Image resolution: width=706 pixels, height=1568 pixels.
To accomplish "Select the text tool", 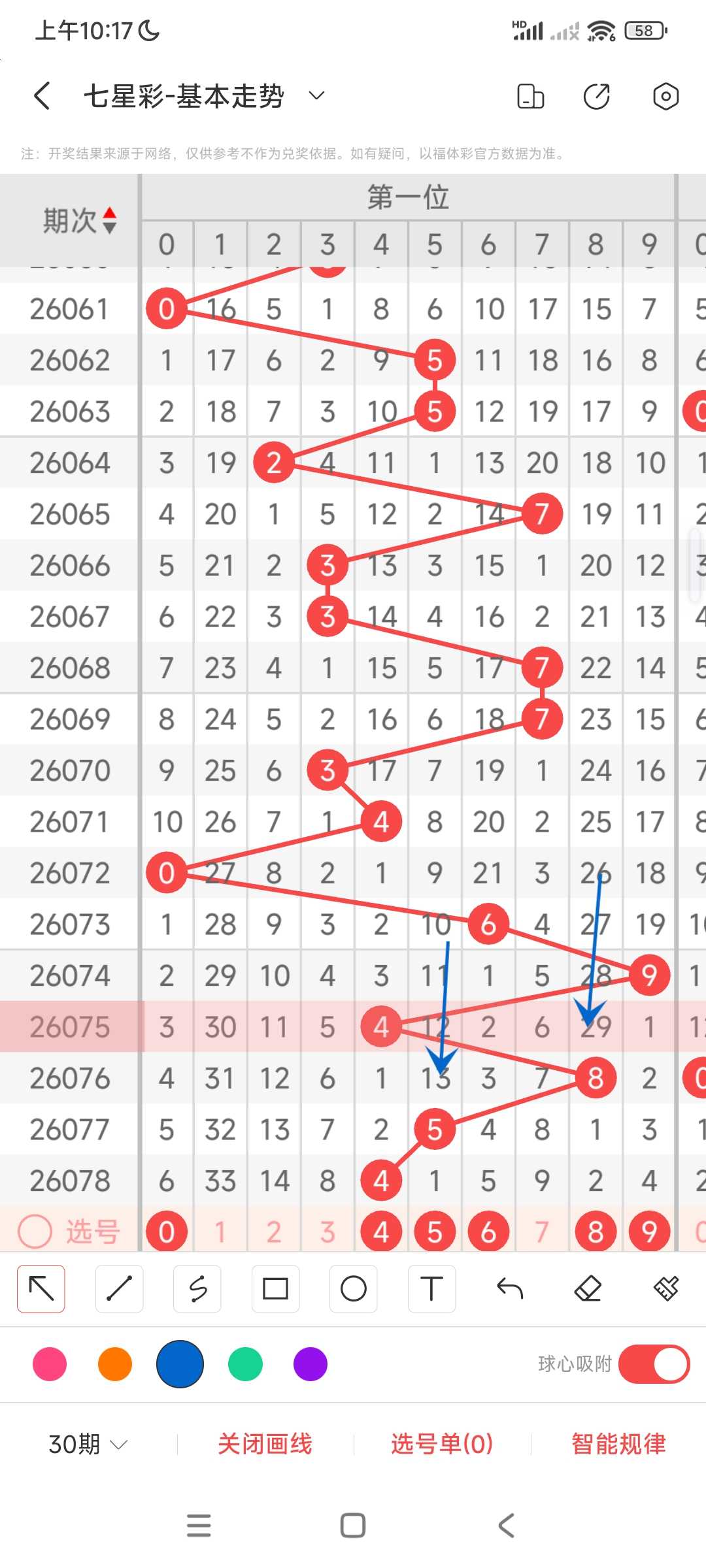I will pos(431,1288).
